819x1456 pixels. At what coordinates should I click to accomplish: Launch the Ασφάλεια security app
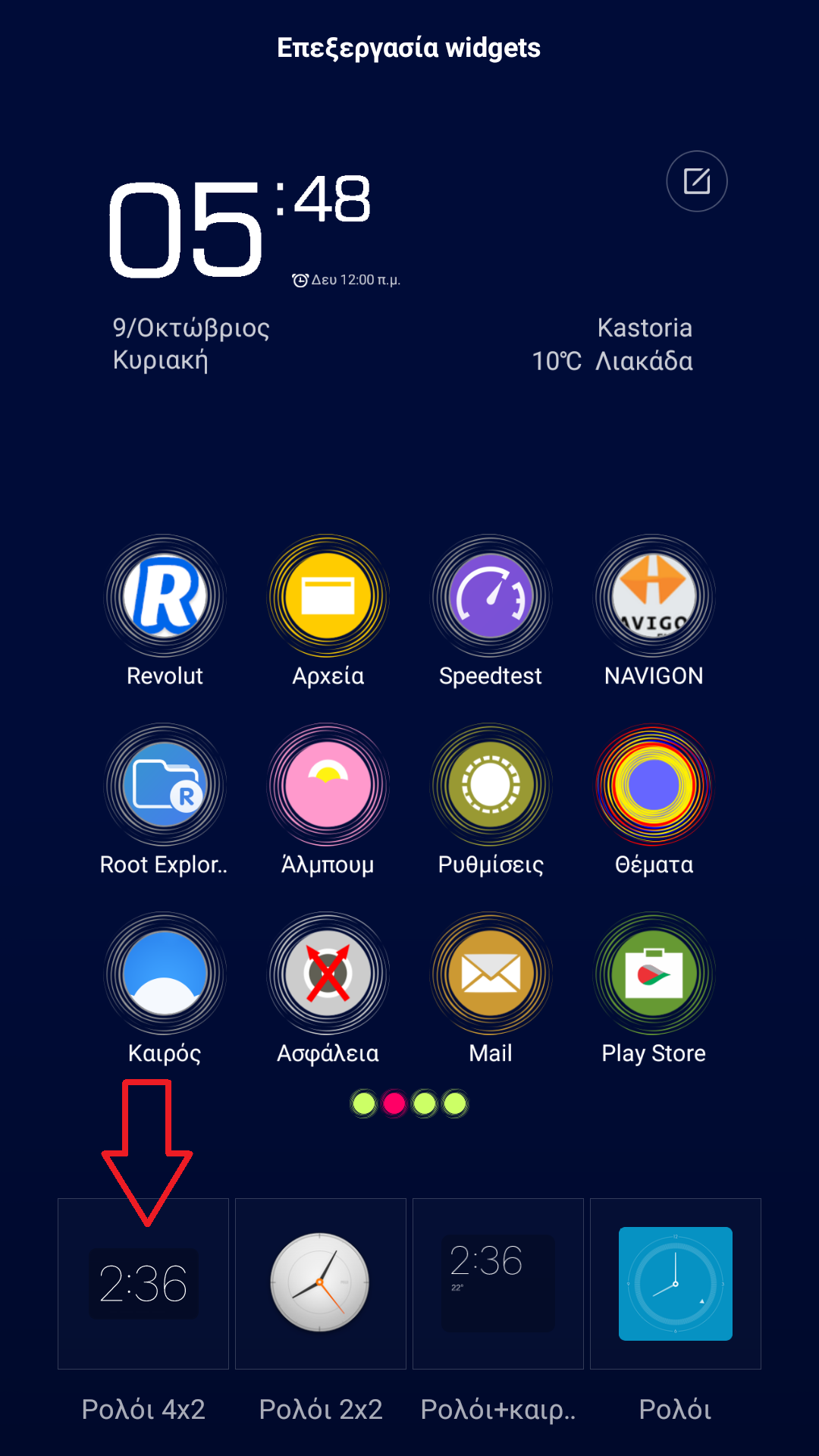tap(328, 973)
